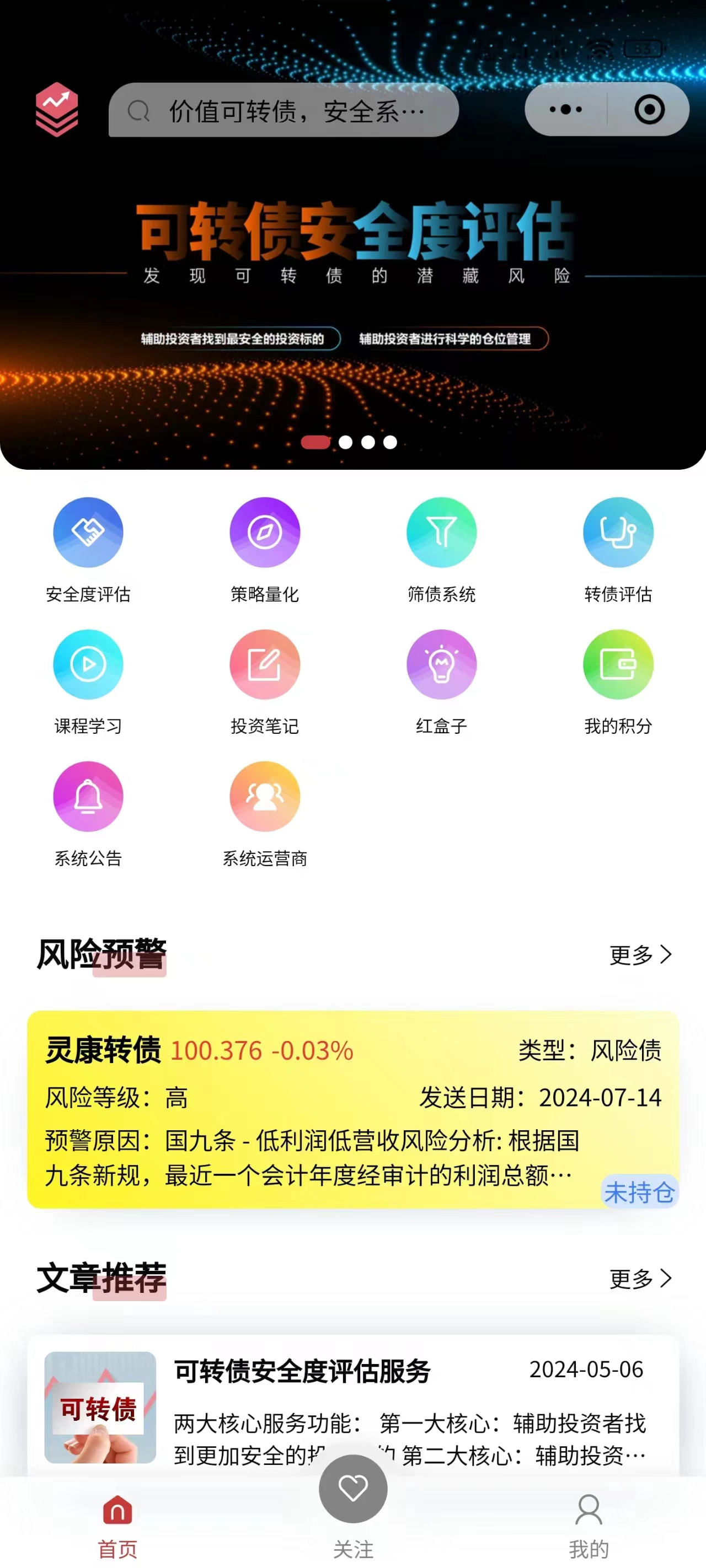The height and width of the screenshot is (1568, 706).
Task: Open the 灵康转债 risk warning card
Action: pos(352,1109)
